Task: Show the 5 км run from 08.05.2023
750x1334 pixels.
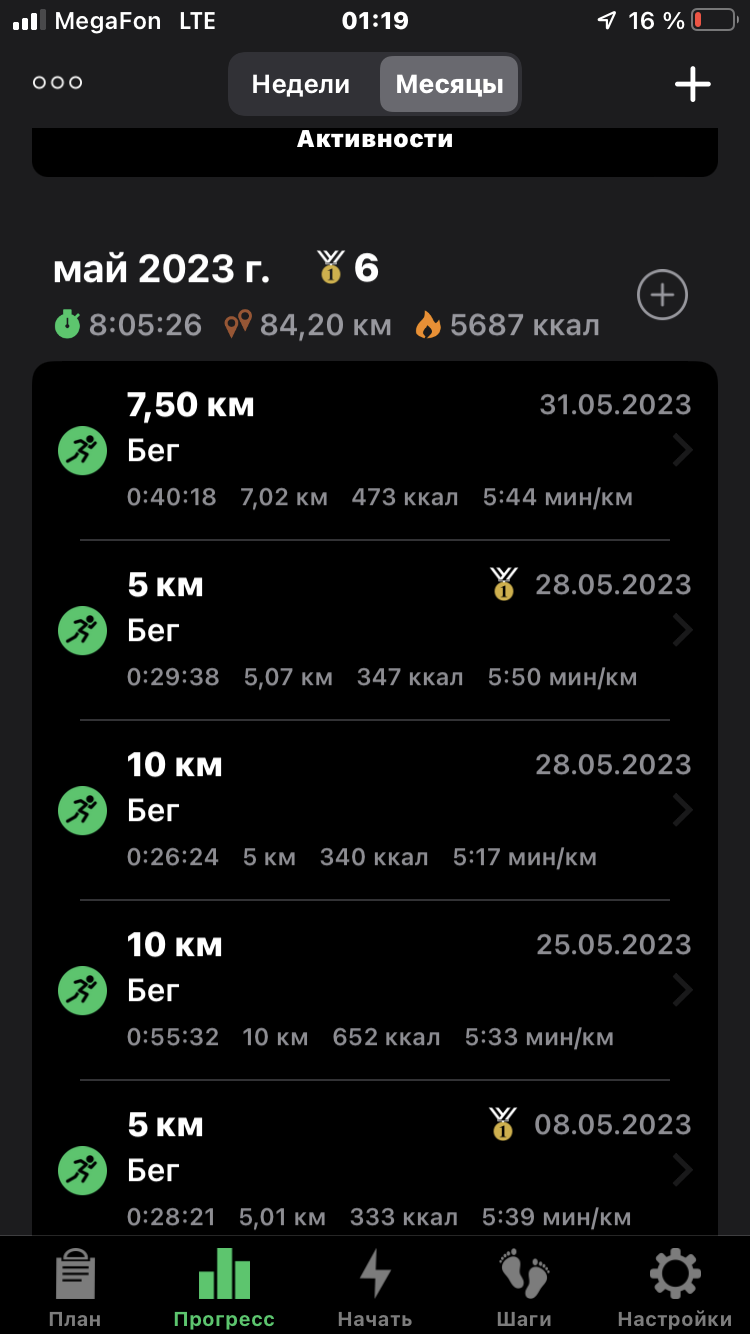Action: click(375, 1170)
